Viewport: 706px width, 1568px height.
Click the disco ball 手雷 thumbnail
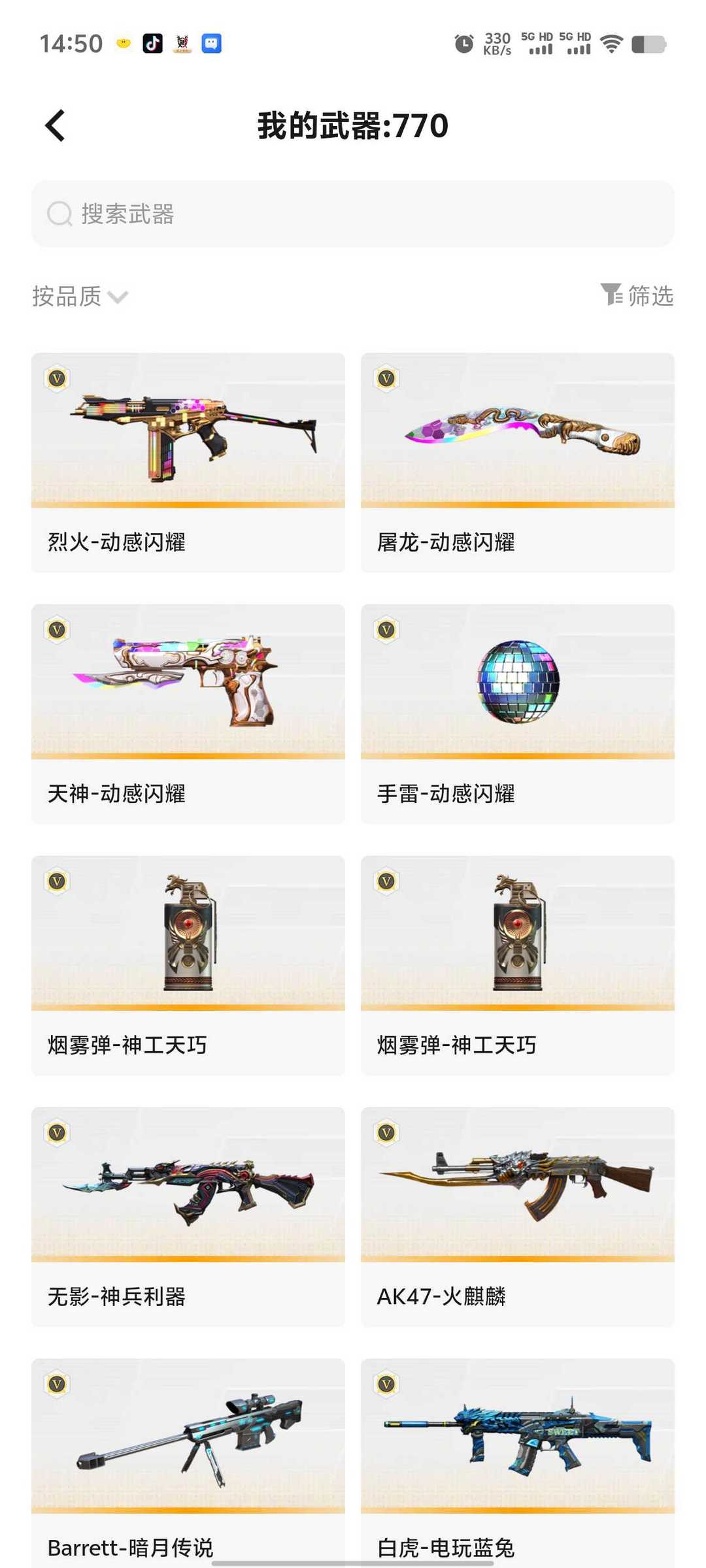(x=516, y=683)
